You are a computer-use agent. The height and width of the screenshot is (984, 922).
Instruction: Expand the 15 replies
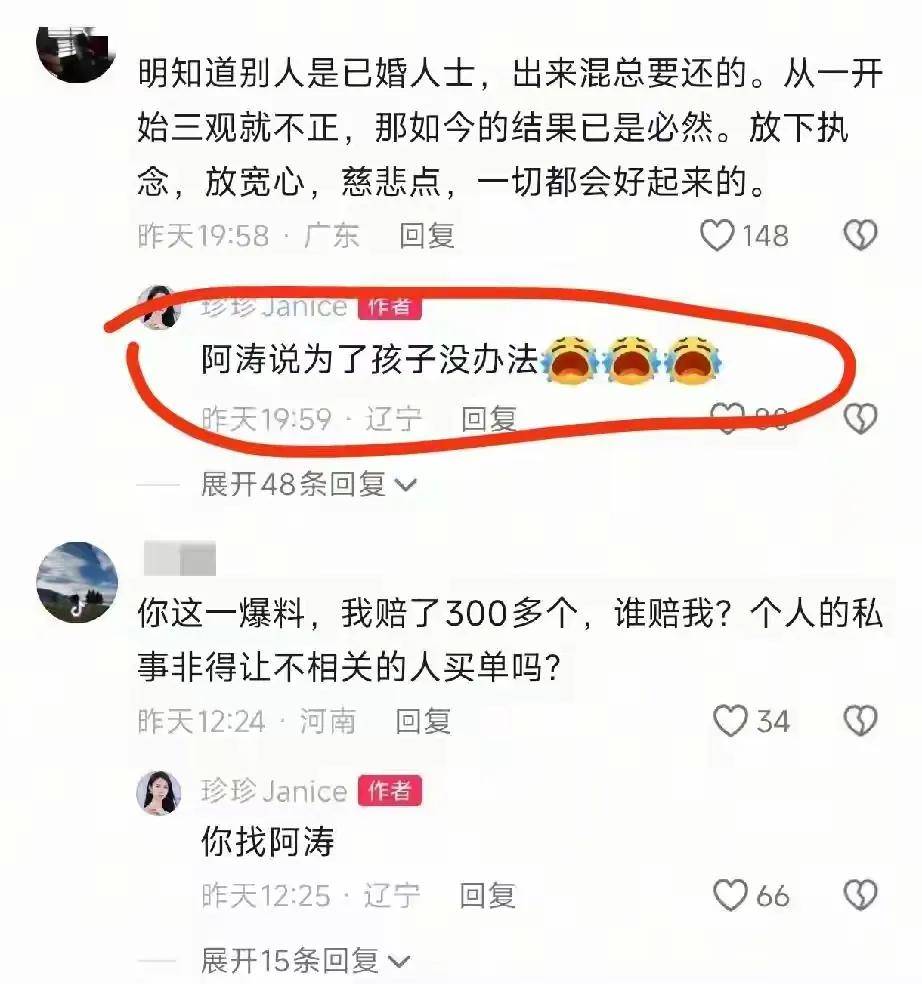pos(305,961)
